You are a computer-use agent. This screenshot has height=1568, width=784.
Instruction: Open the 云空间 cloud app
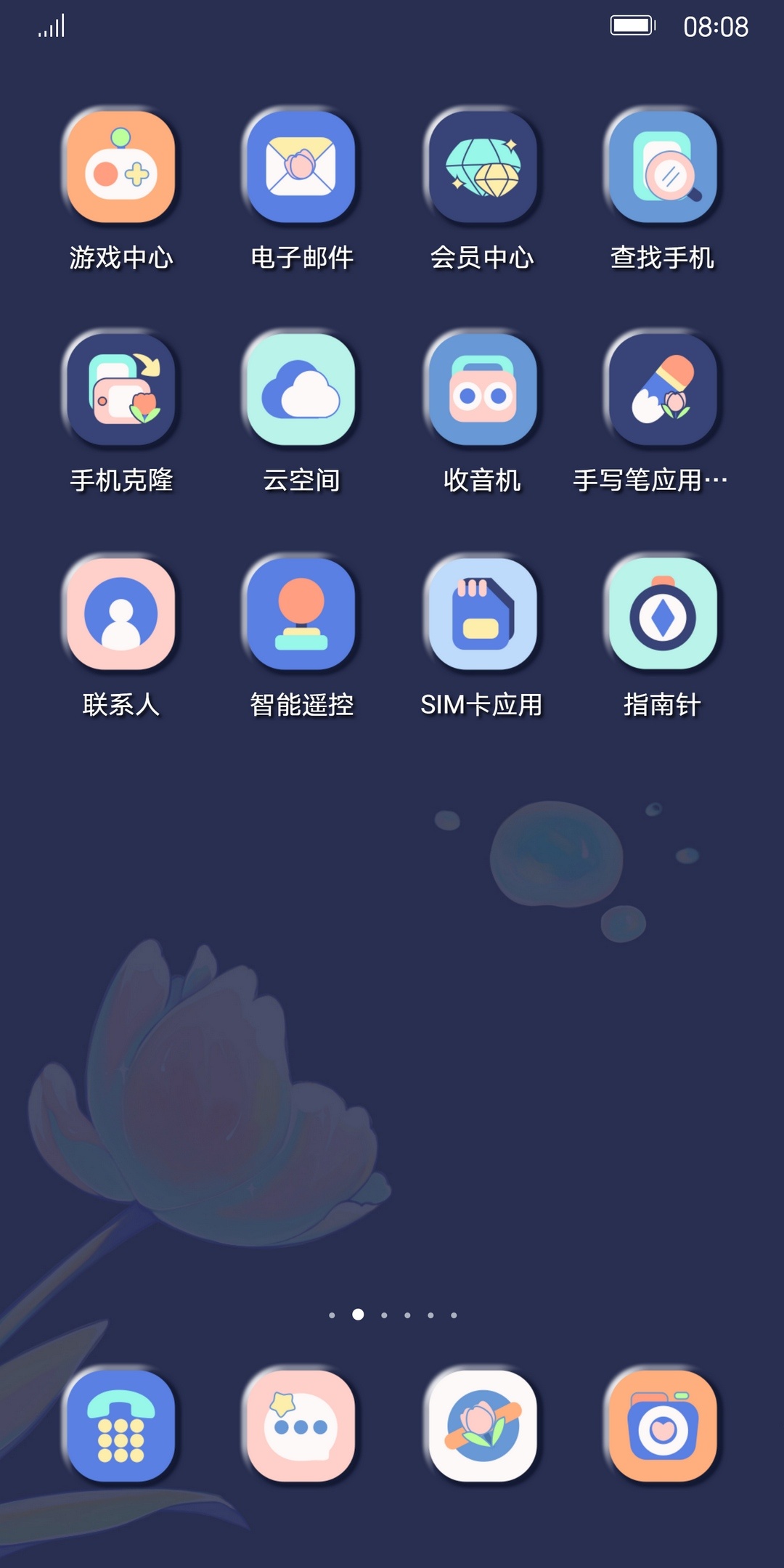pyautogui.click(x=301, y=390)
